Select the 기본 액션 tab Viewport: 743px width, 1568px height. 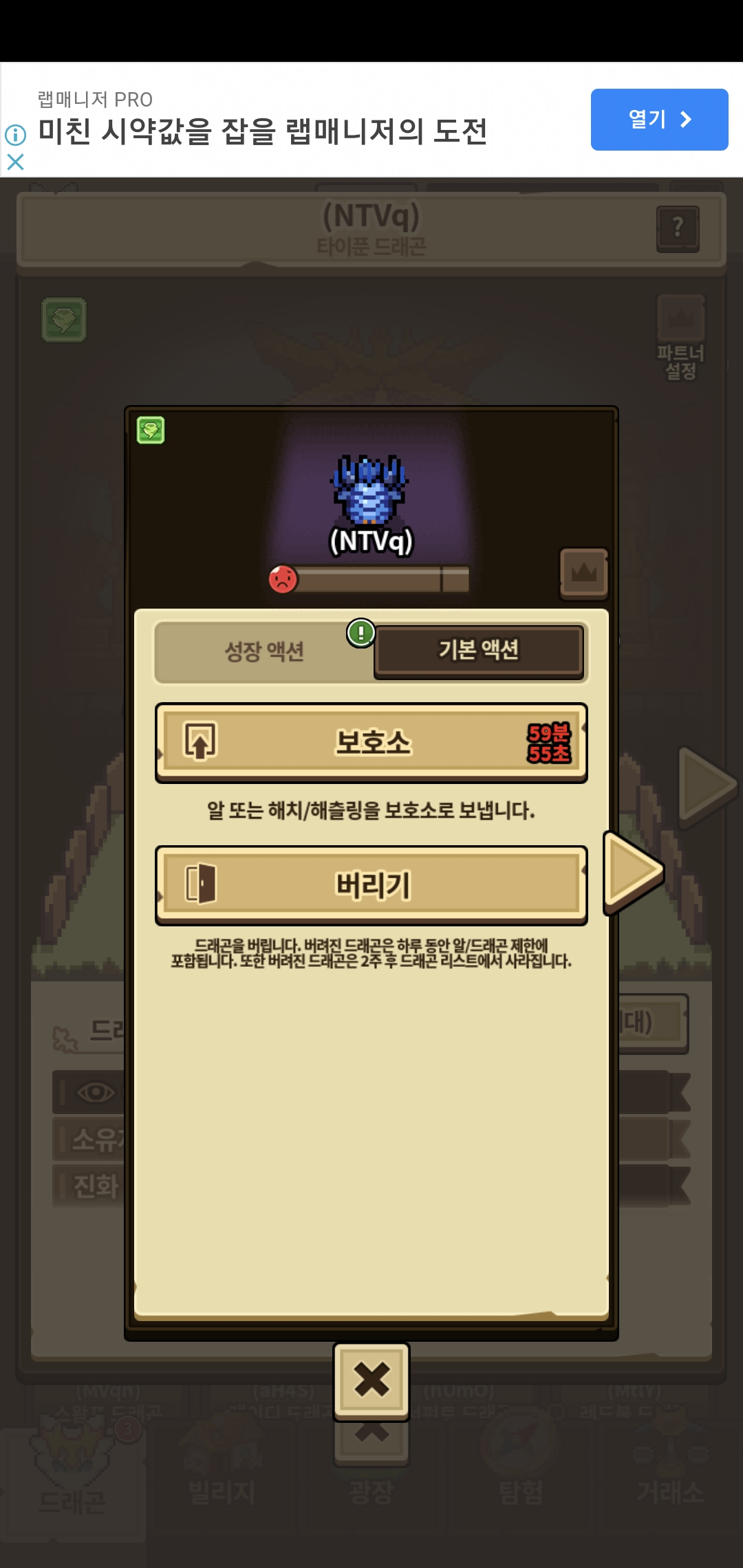pyautogui.click(x=479, y=650)
